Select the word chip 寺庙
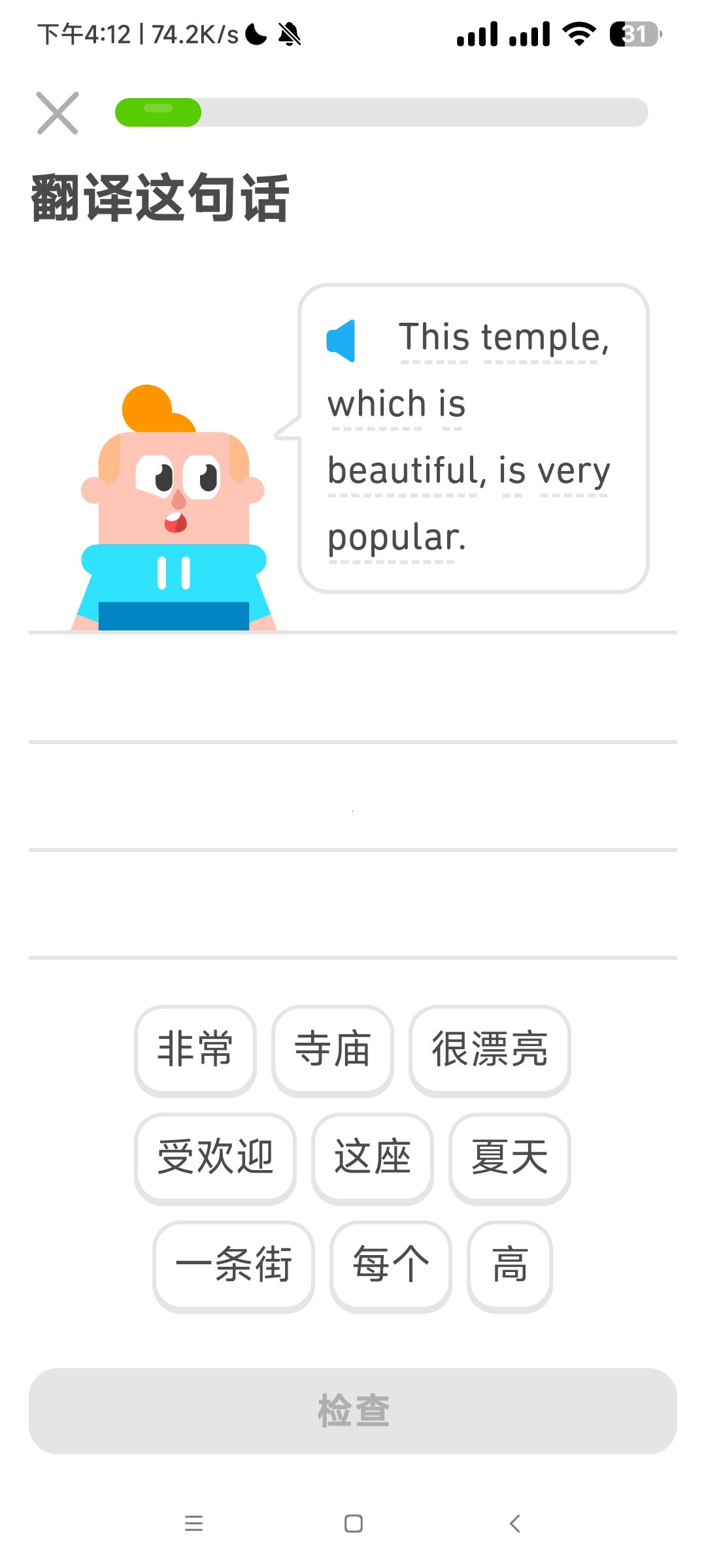Viewport: 706px width, 1568px height. pos(332,1050)
